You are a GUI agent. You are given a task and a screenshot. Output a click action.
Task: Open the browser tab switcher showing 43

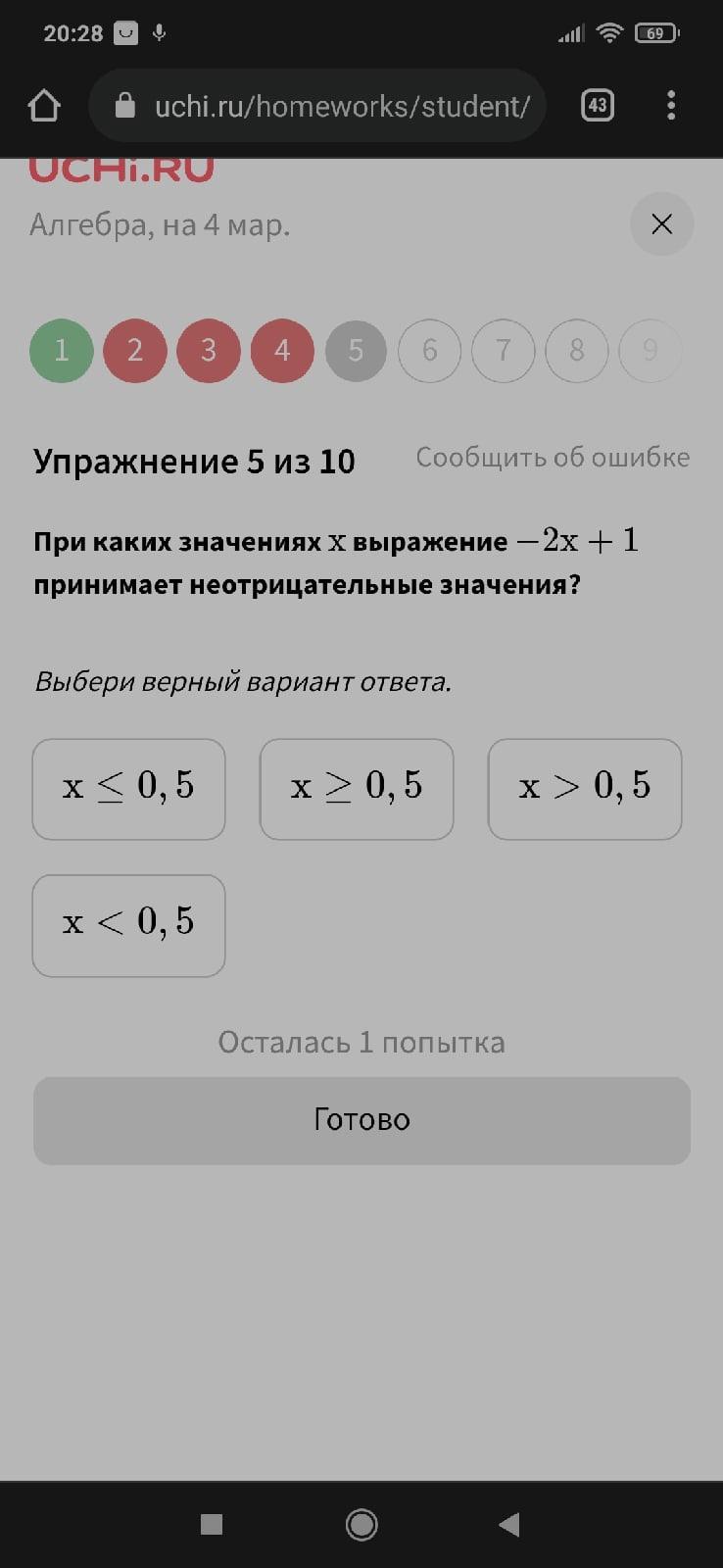(598, 105)
